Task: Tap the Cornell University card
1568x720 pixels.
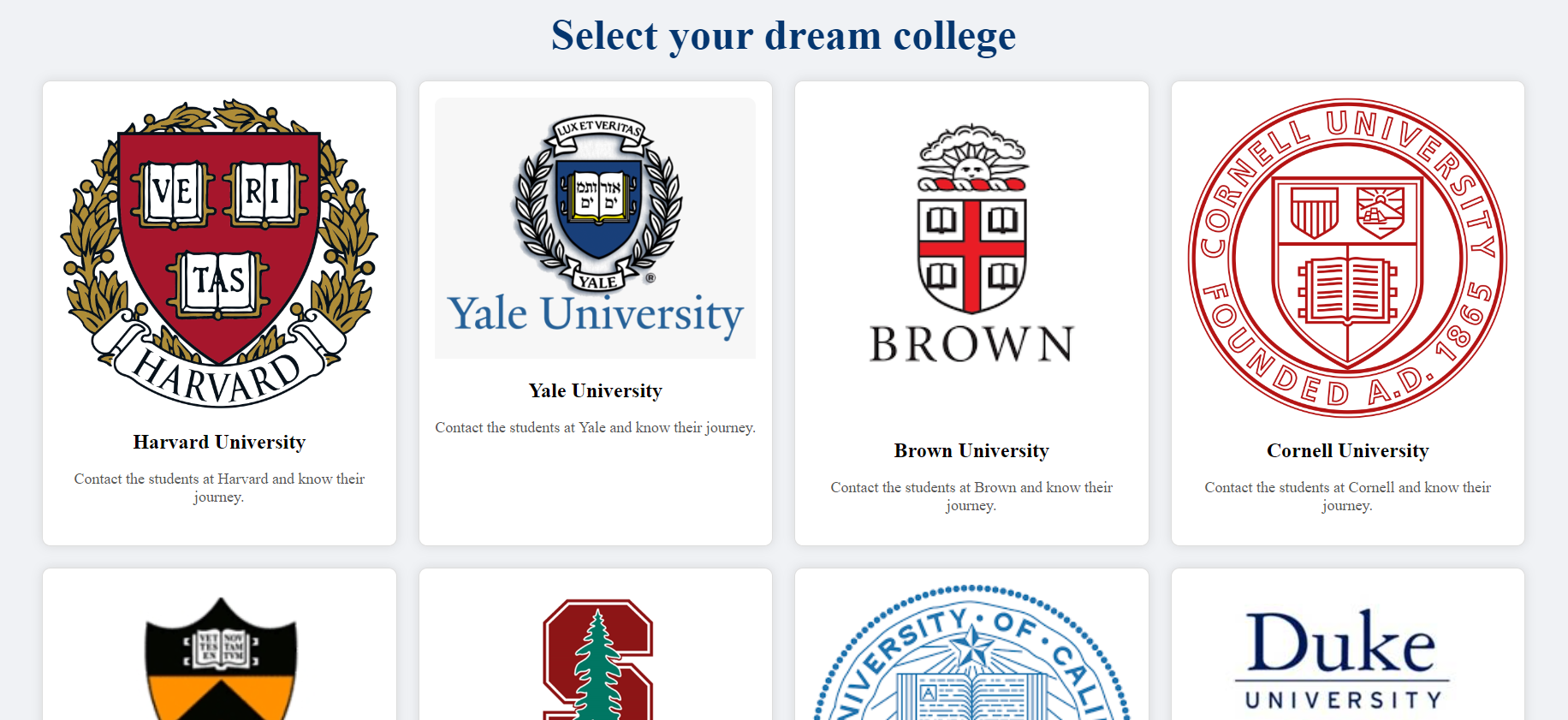Action: 1348,313
